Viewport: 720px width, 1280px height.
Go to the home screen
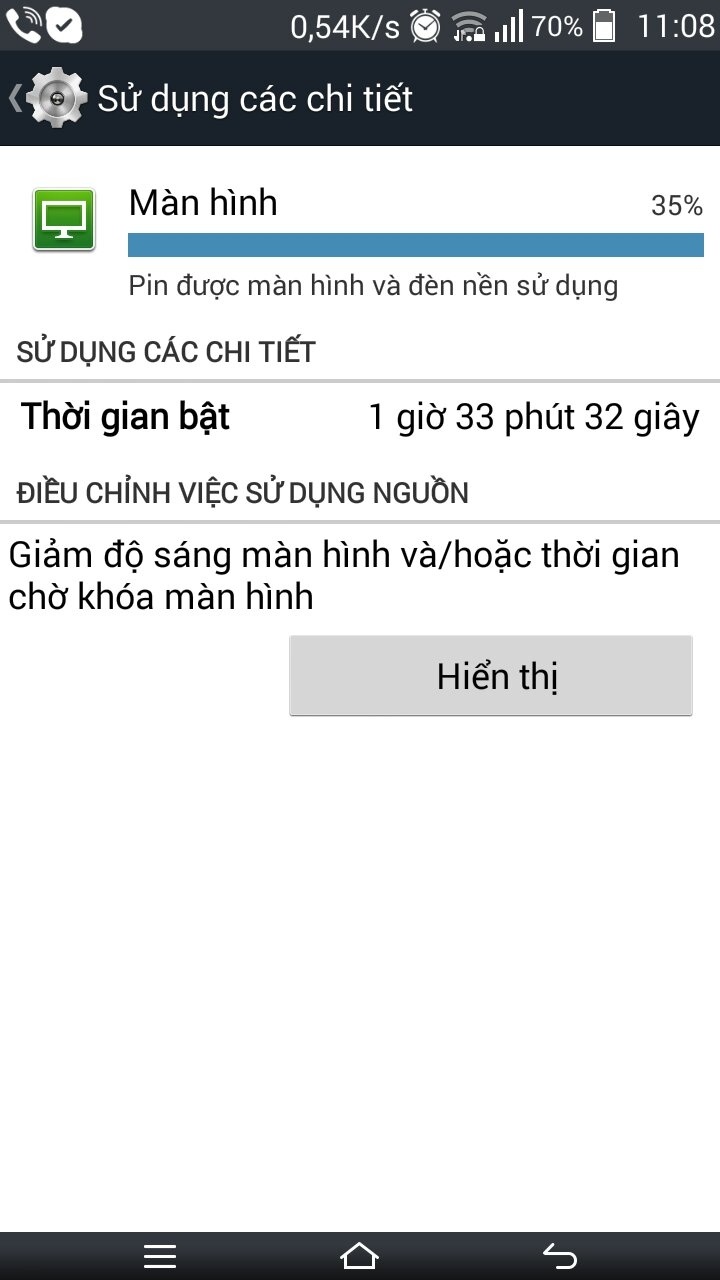(360, 1255)
